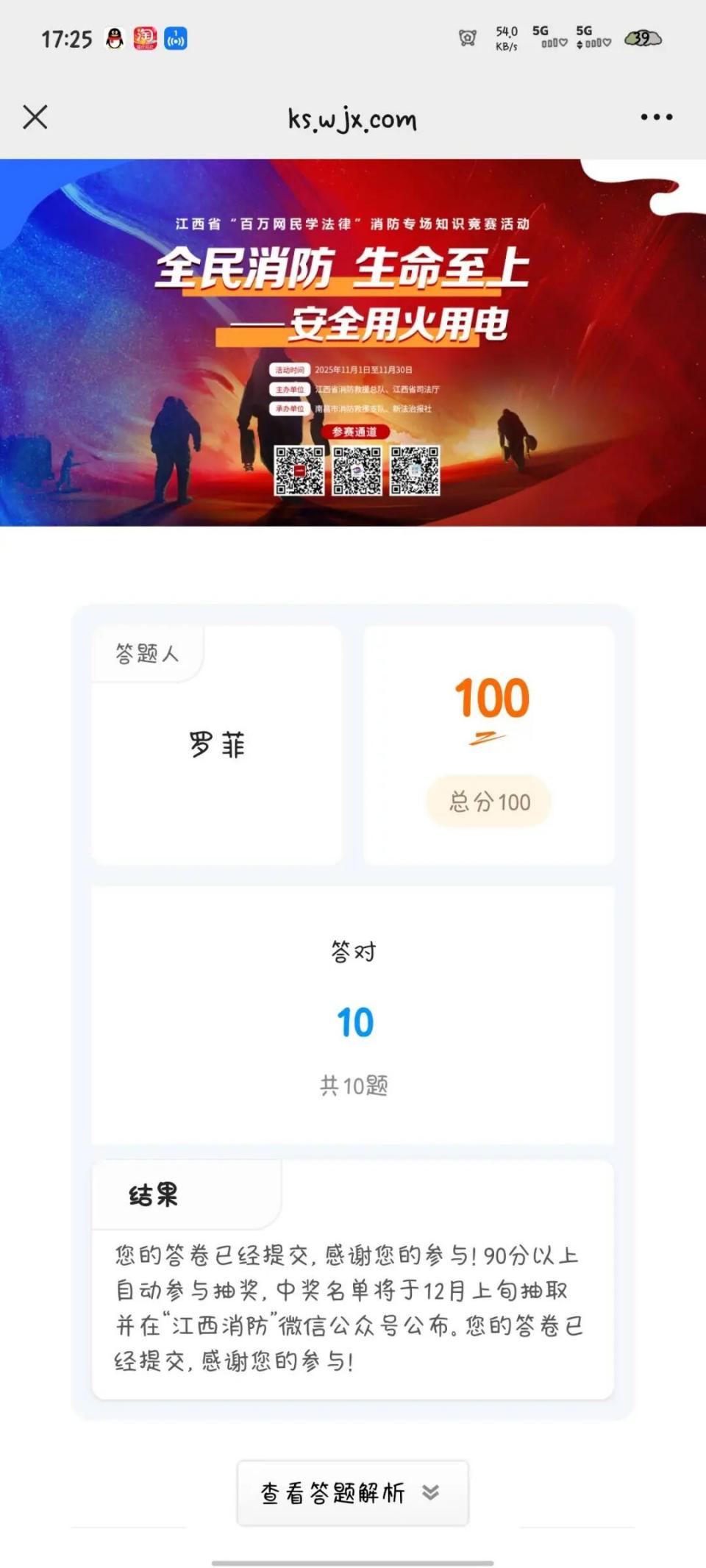The image size is (706, 1568).
Task: Close the ks.wjx.com web page
Action: pyautogui.click(x=35, y=117)
